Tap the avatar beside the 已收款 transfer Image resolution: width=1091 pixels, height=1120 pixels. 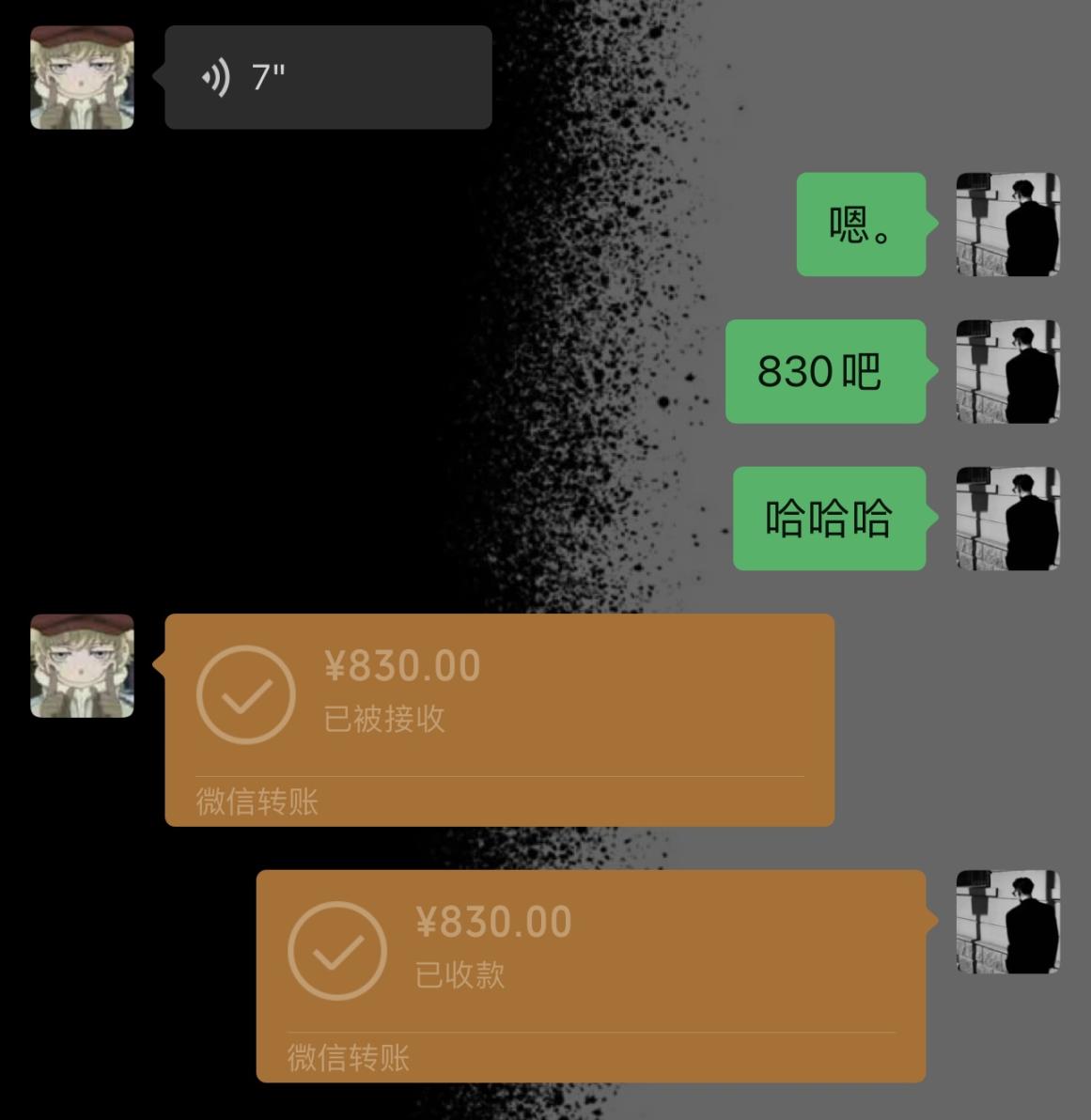(1007, 922)
